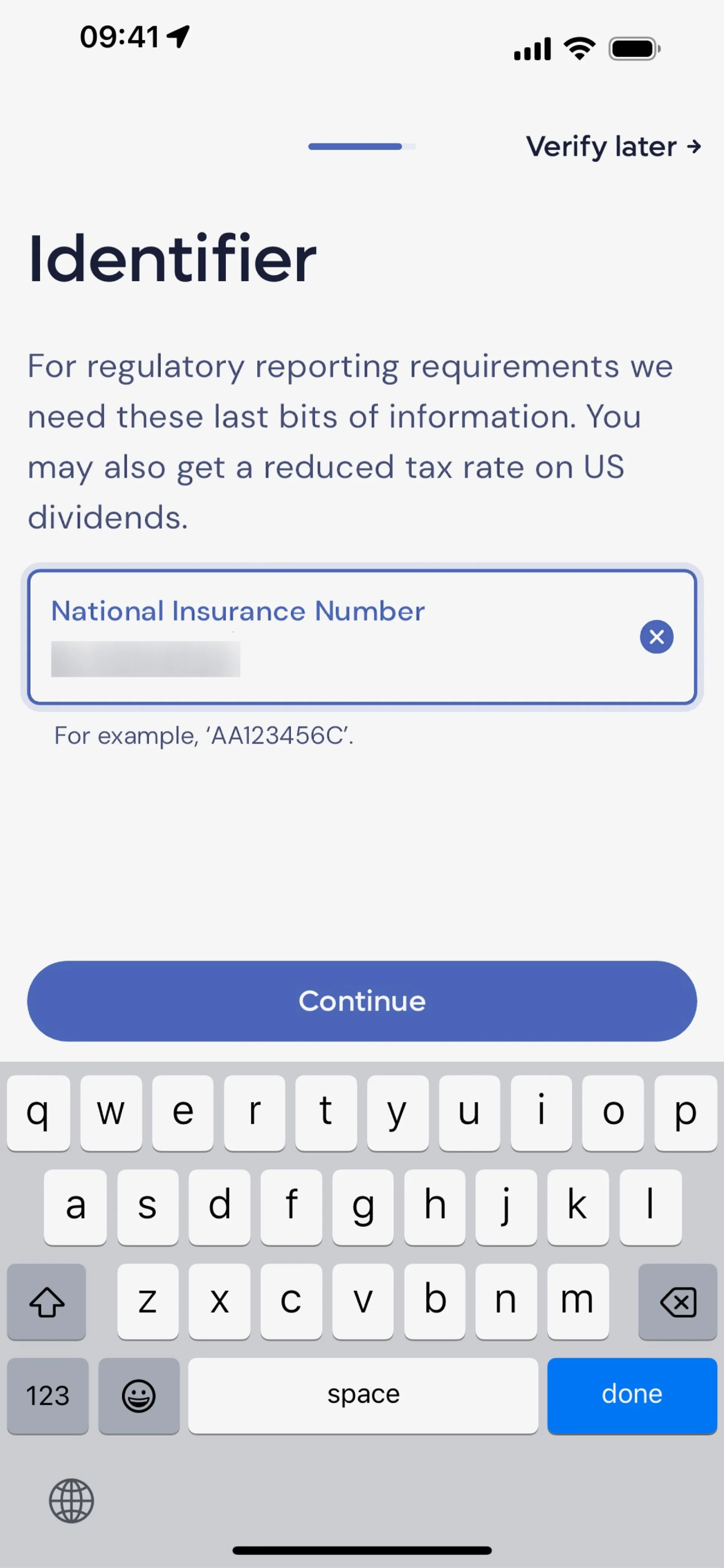Clear the National Insurance Number entry
This screenshot has height=1568, width=724.
click(x=656, y=637)
